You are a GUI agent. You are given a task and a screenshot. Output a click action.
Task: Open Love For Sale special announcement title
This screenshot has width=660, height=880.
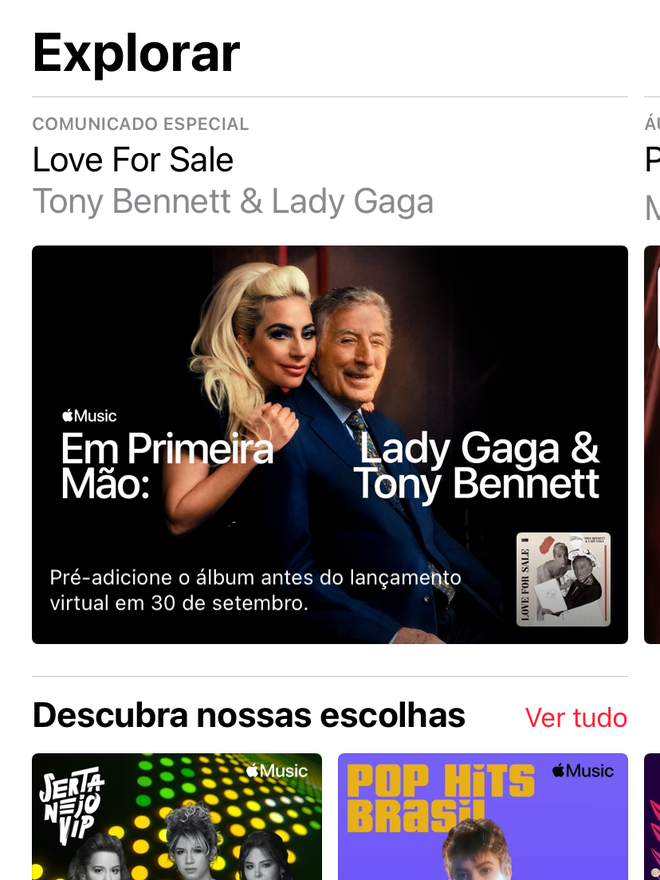click(x=133, y=160)
